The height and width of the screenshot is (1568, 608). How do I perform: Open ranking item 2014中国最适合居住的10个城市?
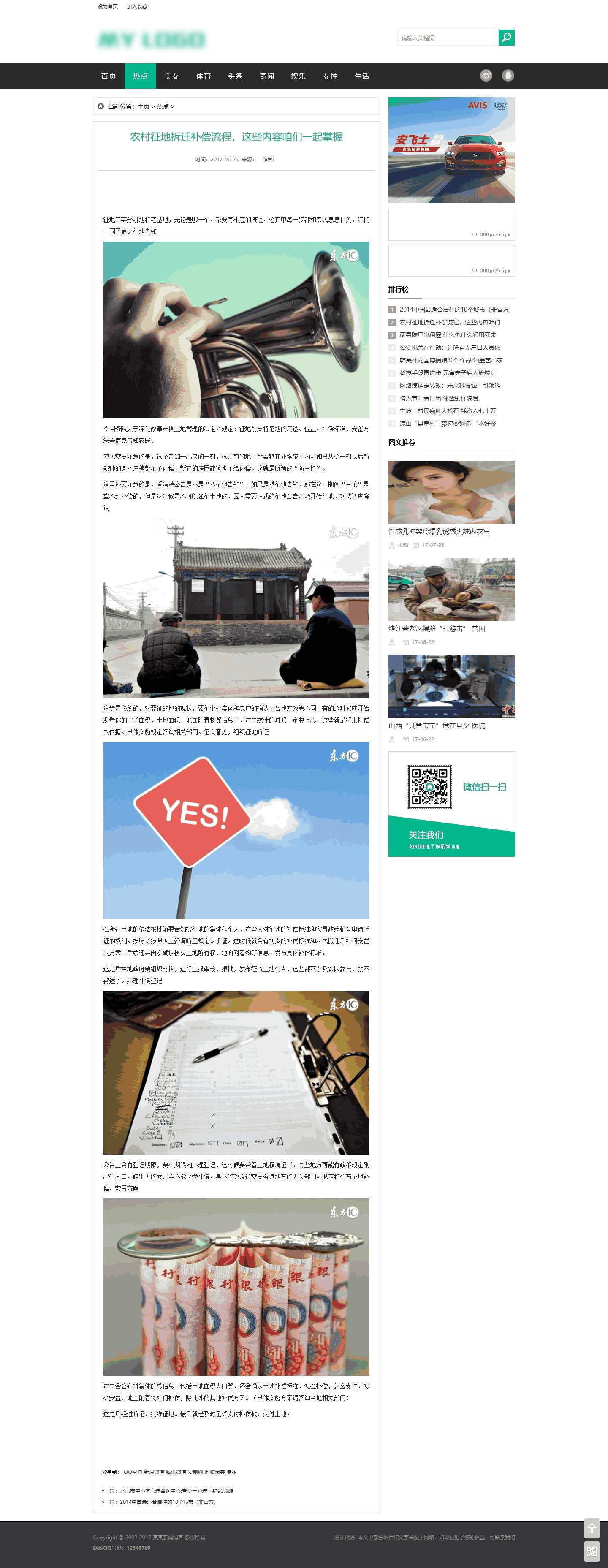(453, 310)
